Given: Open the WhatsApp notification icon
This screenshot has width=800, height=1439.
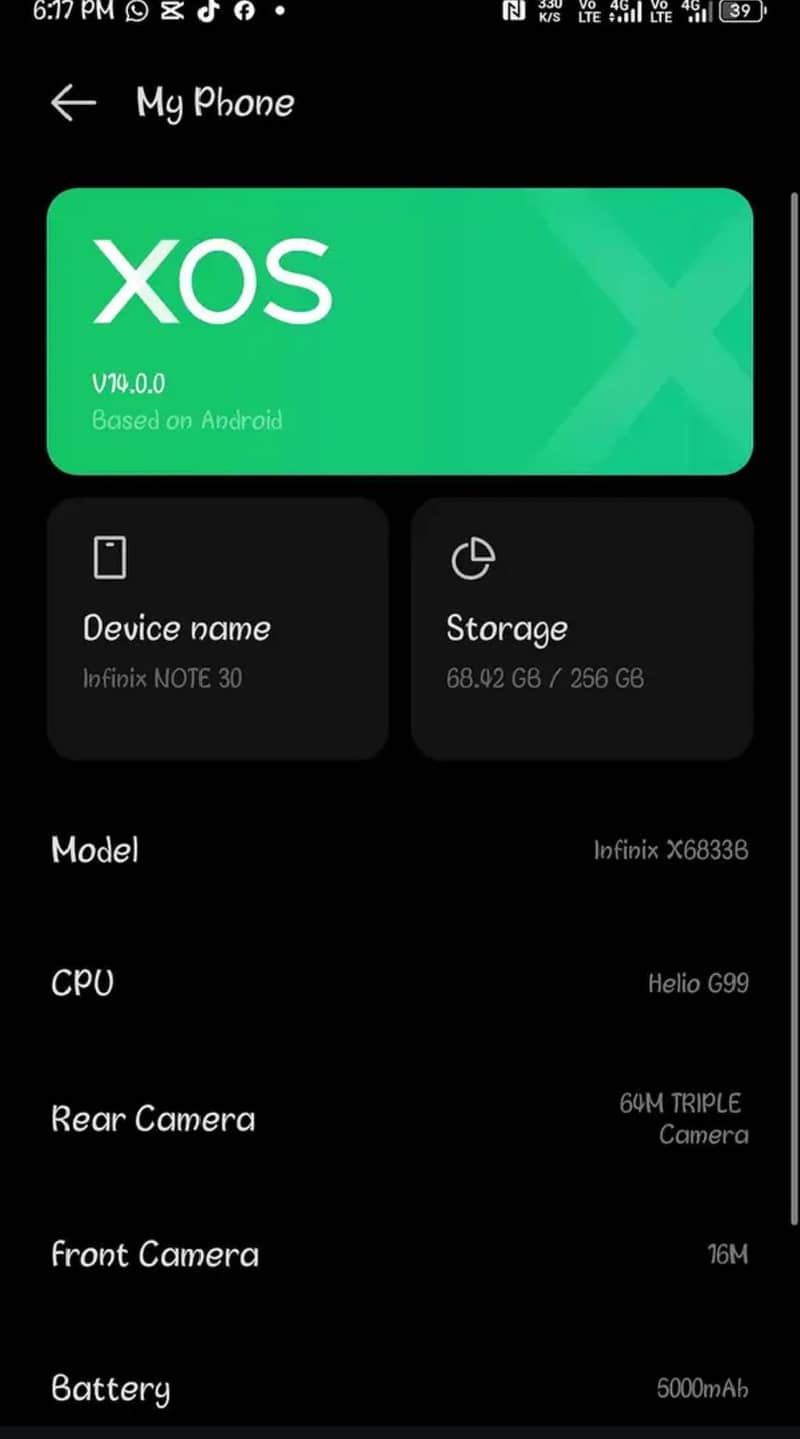Looking at the screenshot, I should [135, 13].
